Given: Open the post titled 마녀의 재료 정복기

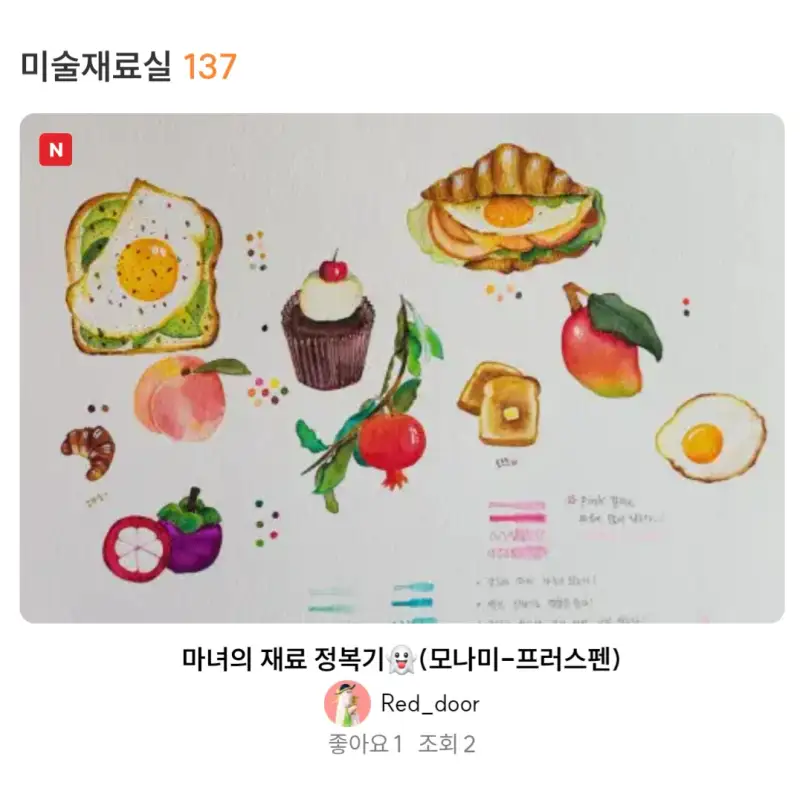Looking at the screenshot, I should [x=401, y=660].
